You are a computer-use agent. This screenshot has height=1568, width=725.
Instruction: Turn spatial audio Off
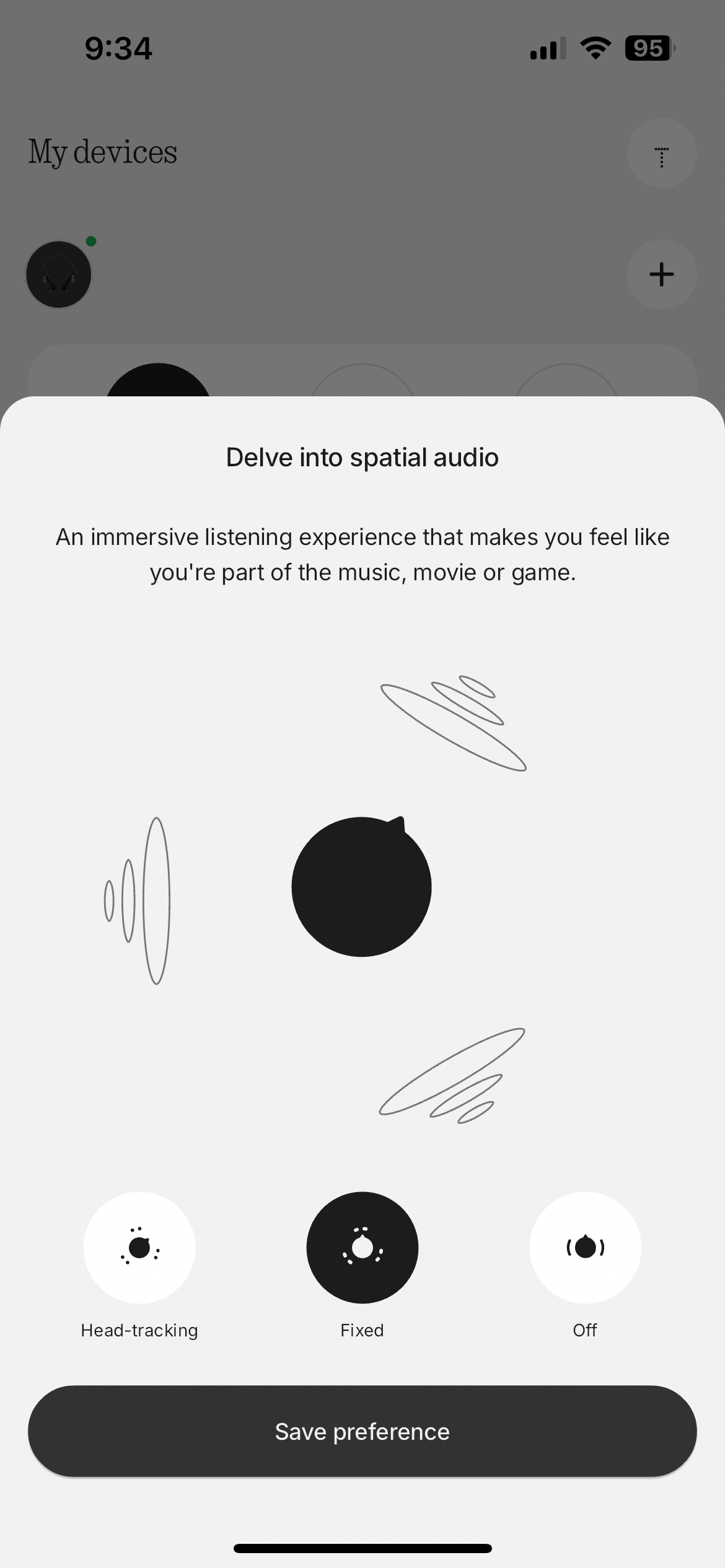[x=585, y=1247]
